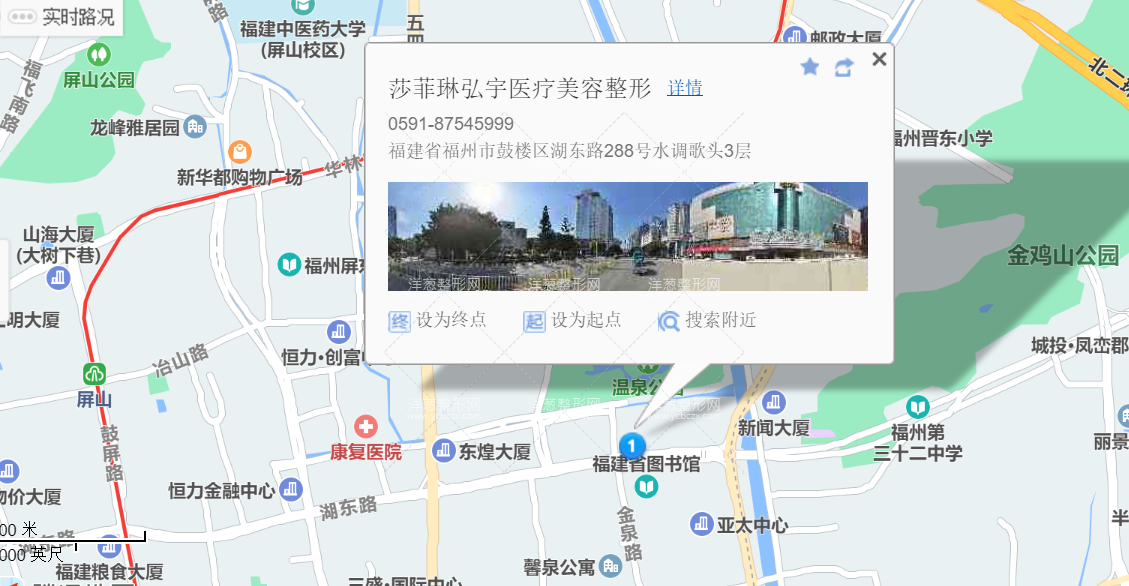
Task: Toggle 实时路况 live traffic
Action: tap(62, 17)
